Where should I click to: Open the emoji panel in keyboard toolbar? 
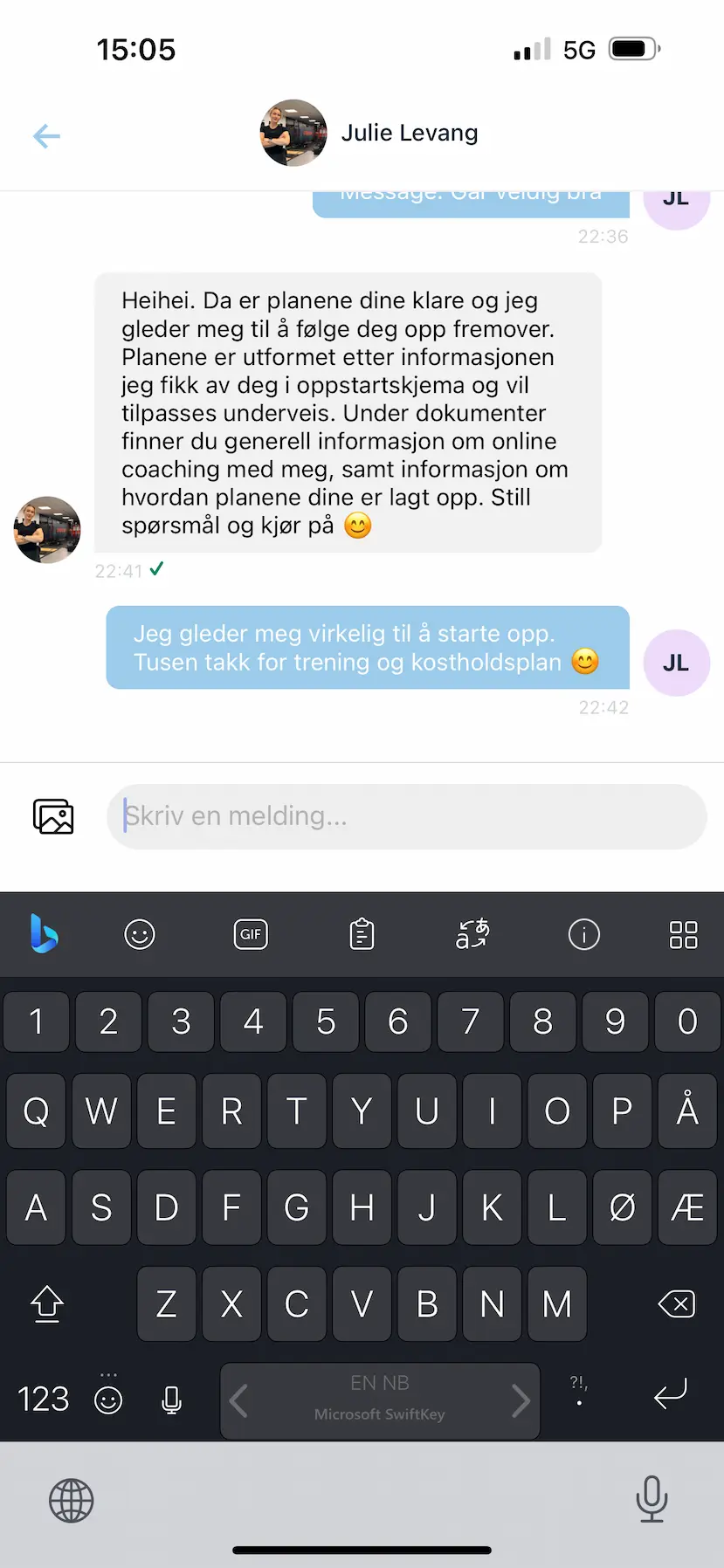[x=140, y=934]
